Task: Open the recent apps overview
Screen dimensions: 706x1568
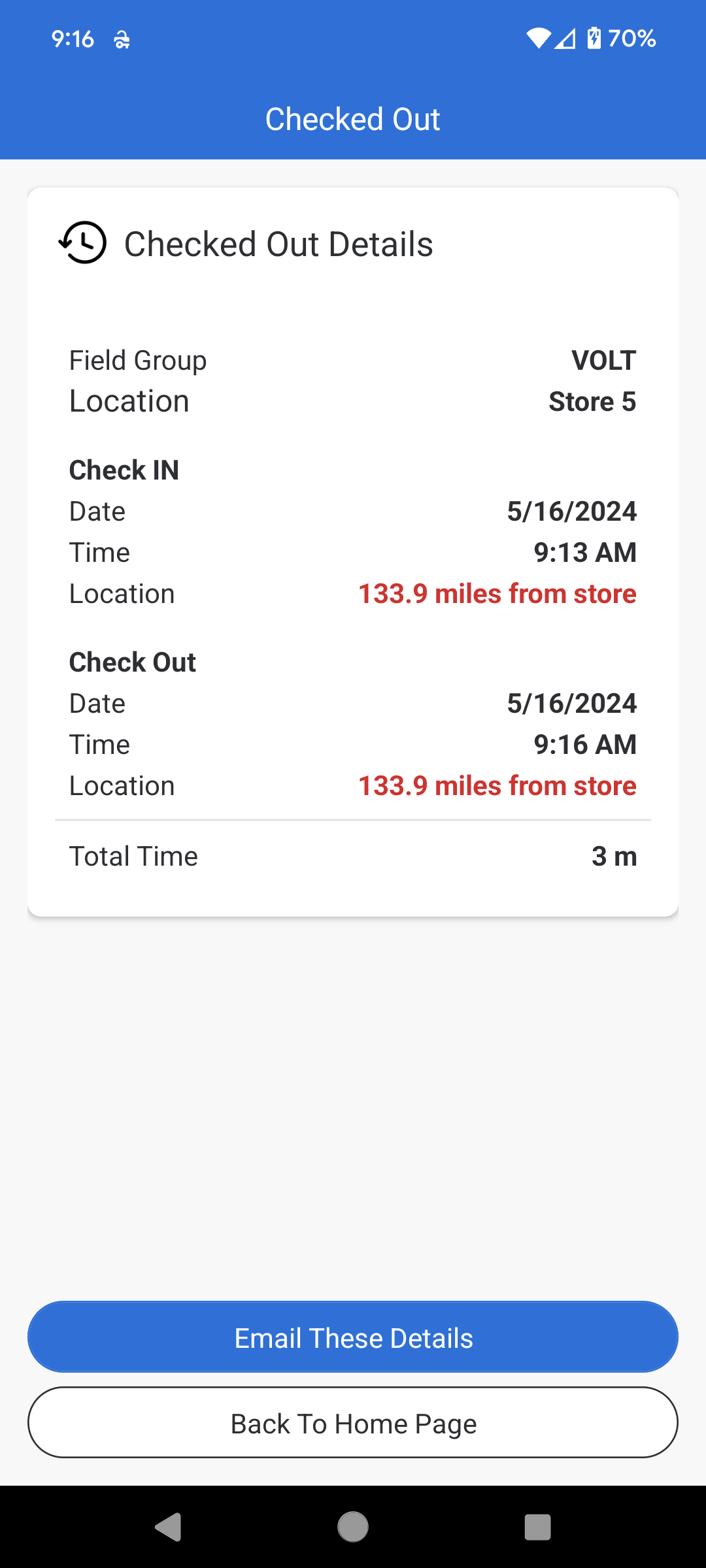Action: click(x=537, y=1527)
